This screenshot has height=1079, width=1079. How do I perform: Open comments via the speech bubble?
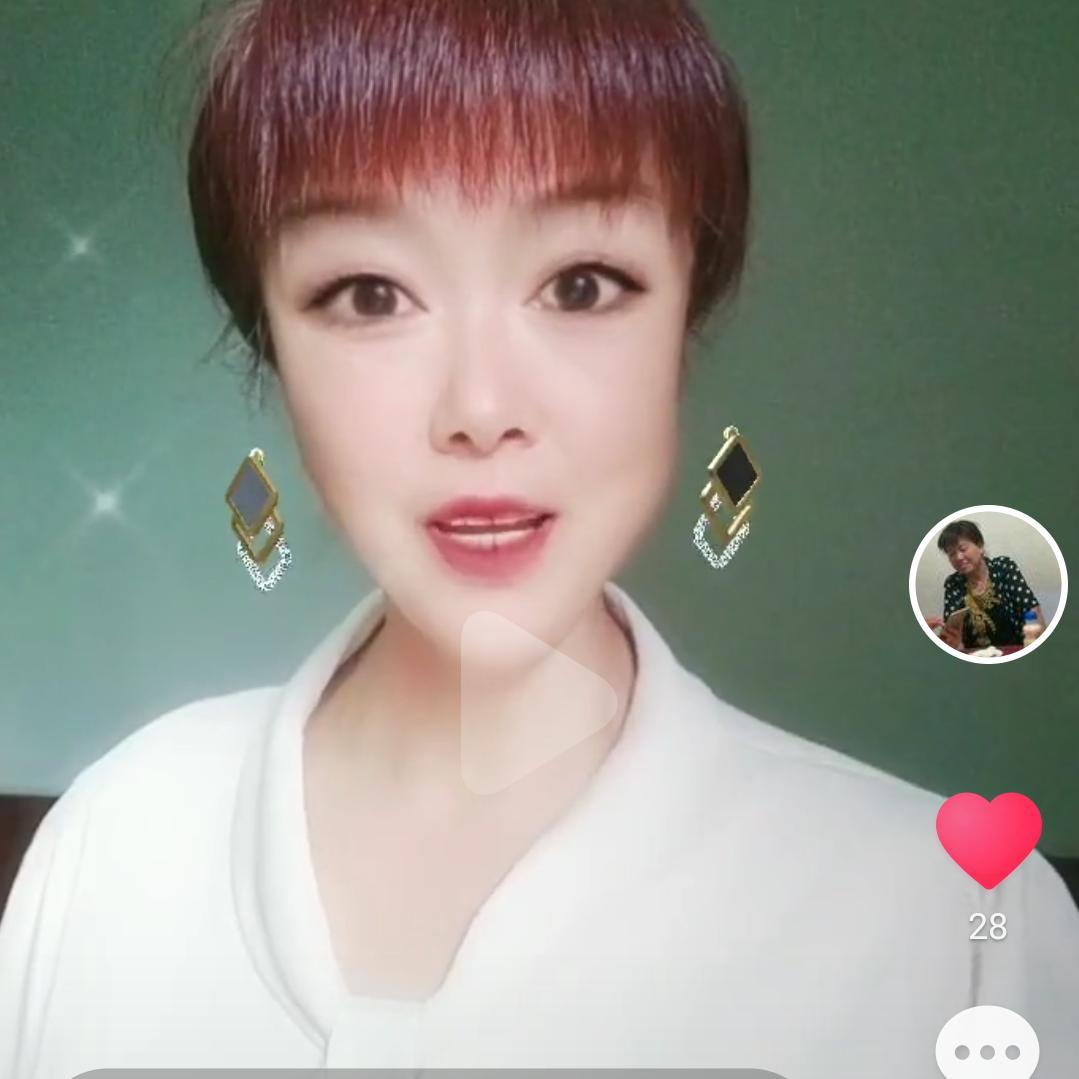click(987, 1047)
